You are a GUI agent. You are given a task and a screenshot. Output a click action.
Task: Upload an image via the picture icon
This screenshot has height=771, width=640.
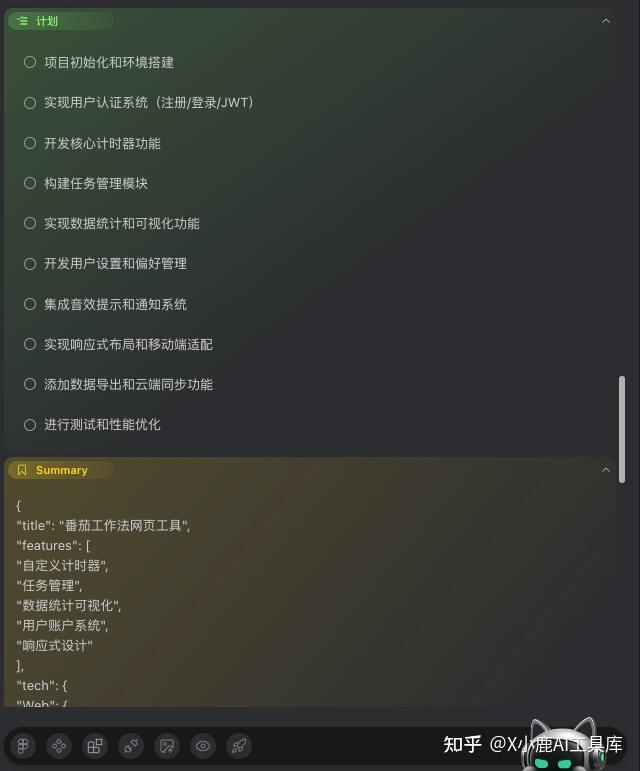click(167, 746)
